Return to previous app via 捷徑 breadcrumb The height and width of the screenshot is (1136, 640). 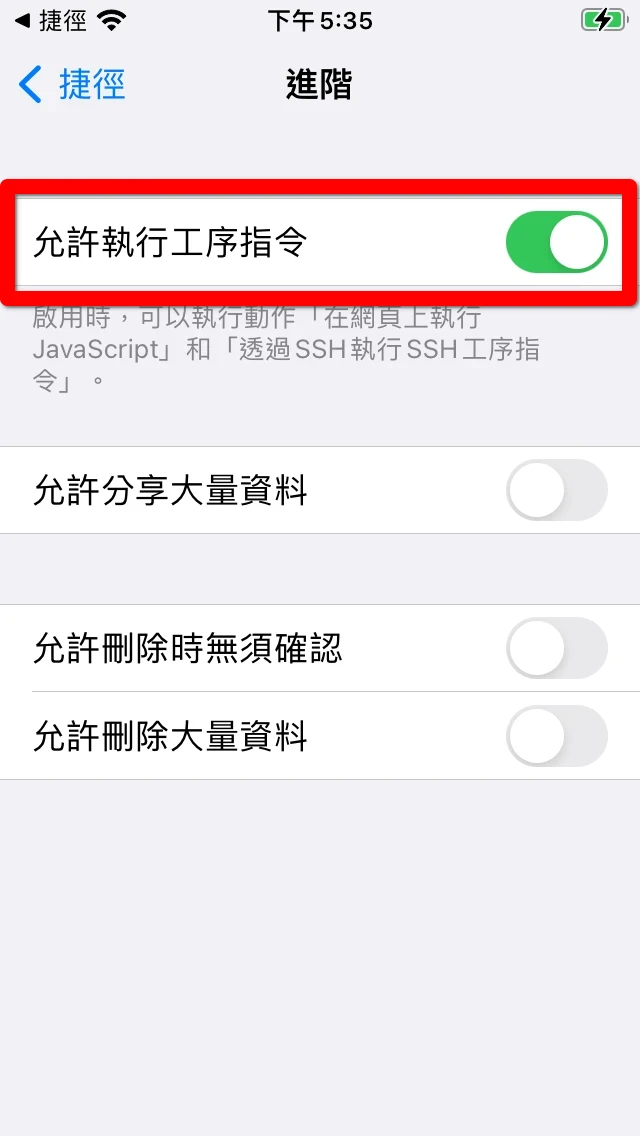click(x=52, y=21)
